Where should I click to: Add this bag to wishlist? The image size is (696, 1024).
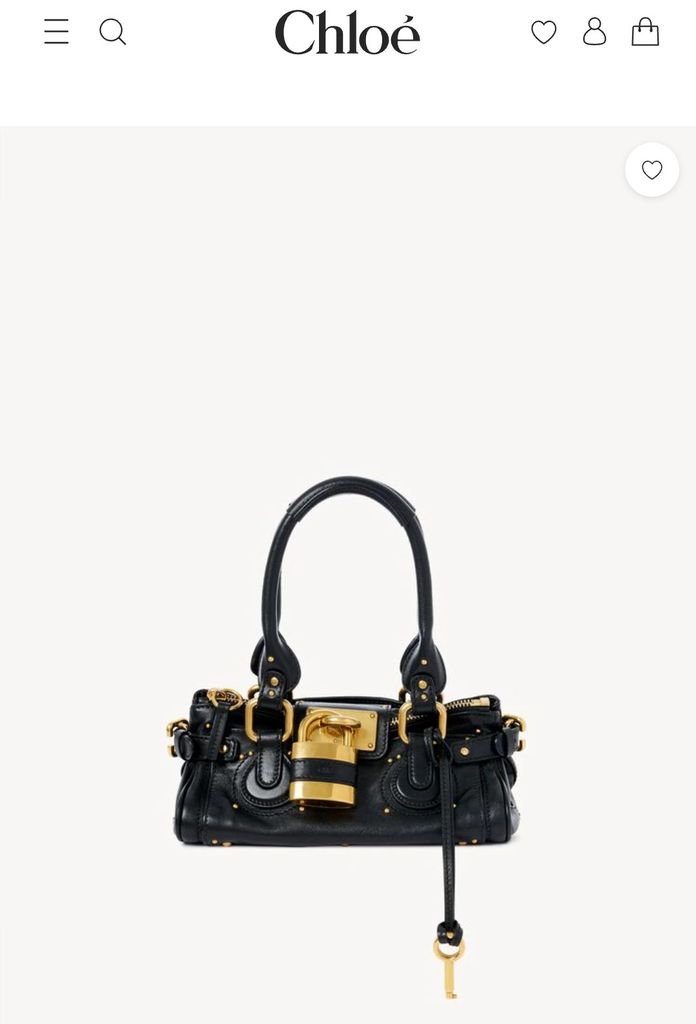point(652,170)
